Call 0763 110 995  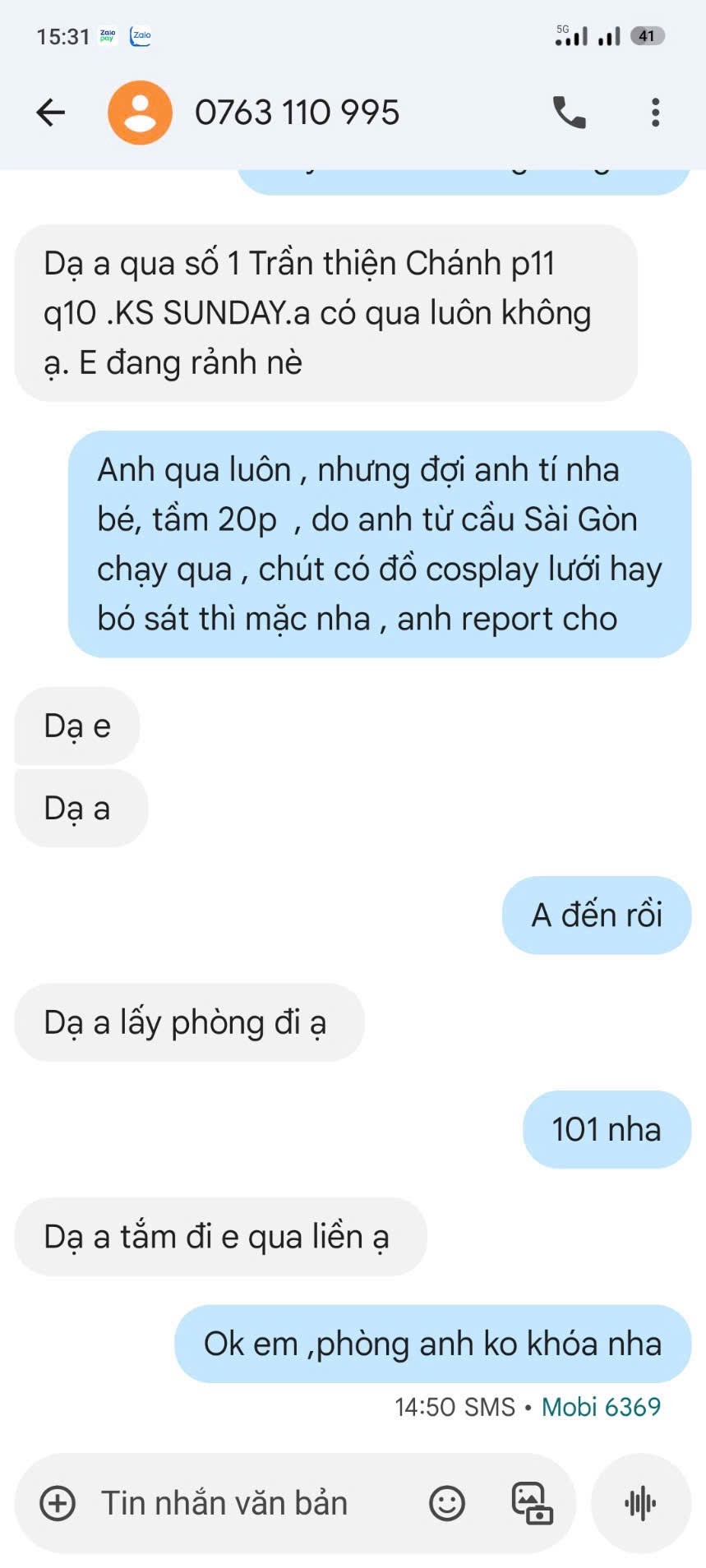[x=569, y=113]
